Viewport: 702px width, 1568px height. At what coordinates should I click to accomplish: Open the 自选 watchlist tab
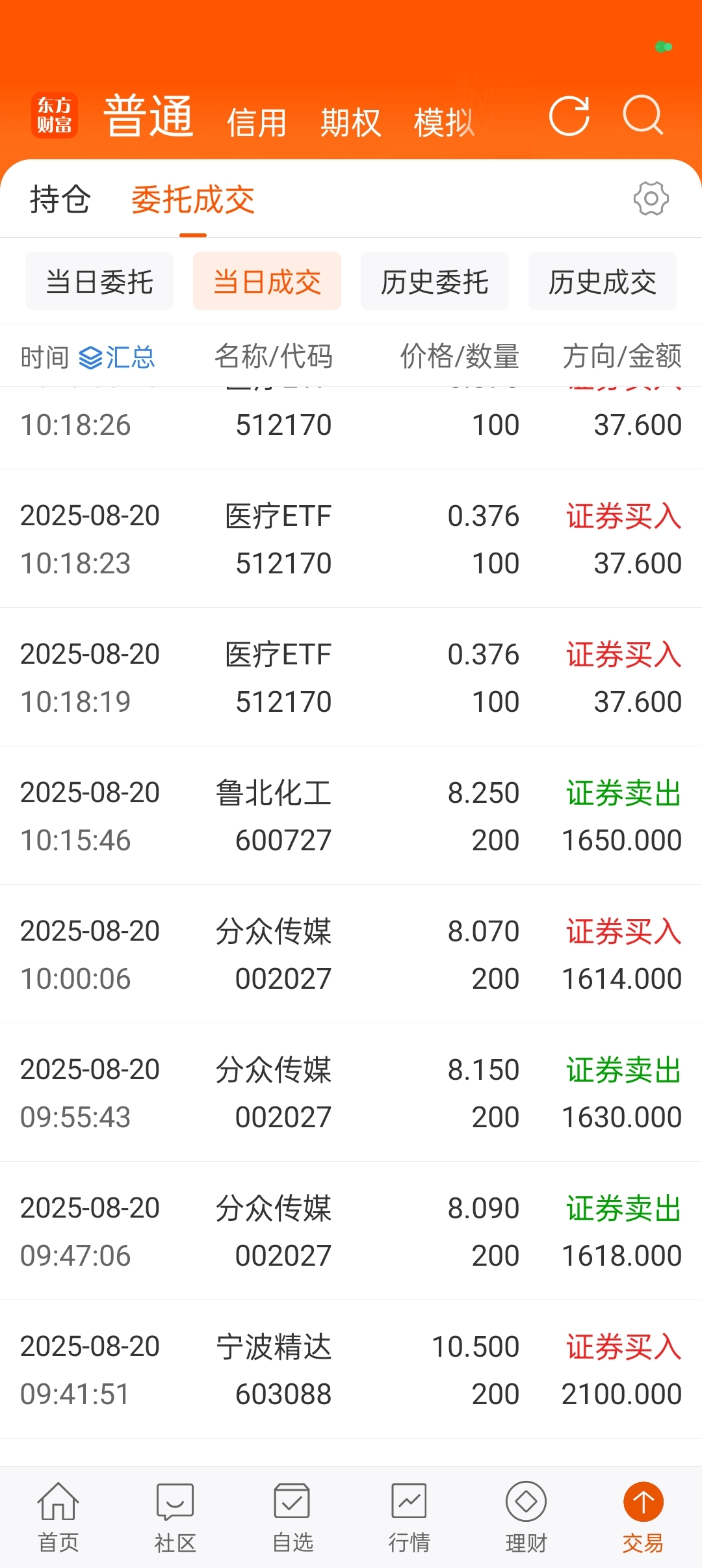[x=292, y=1517]
